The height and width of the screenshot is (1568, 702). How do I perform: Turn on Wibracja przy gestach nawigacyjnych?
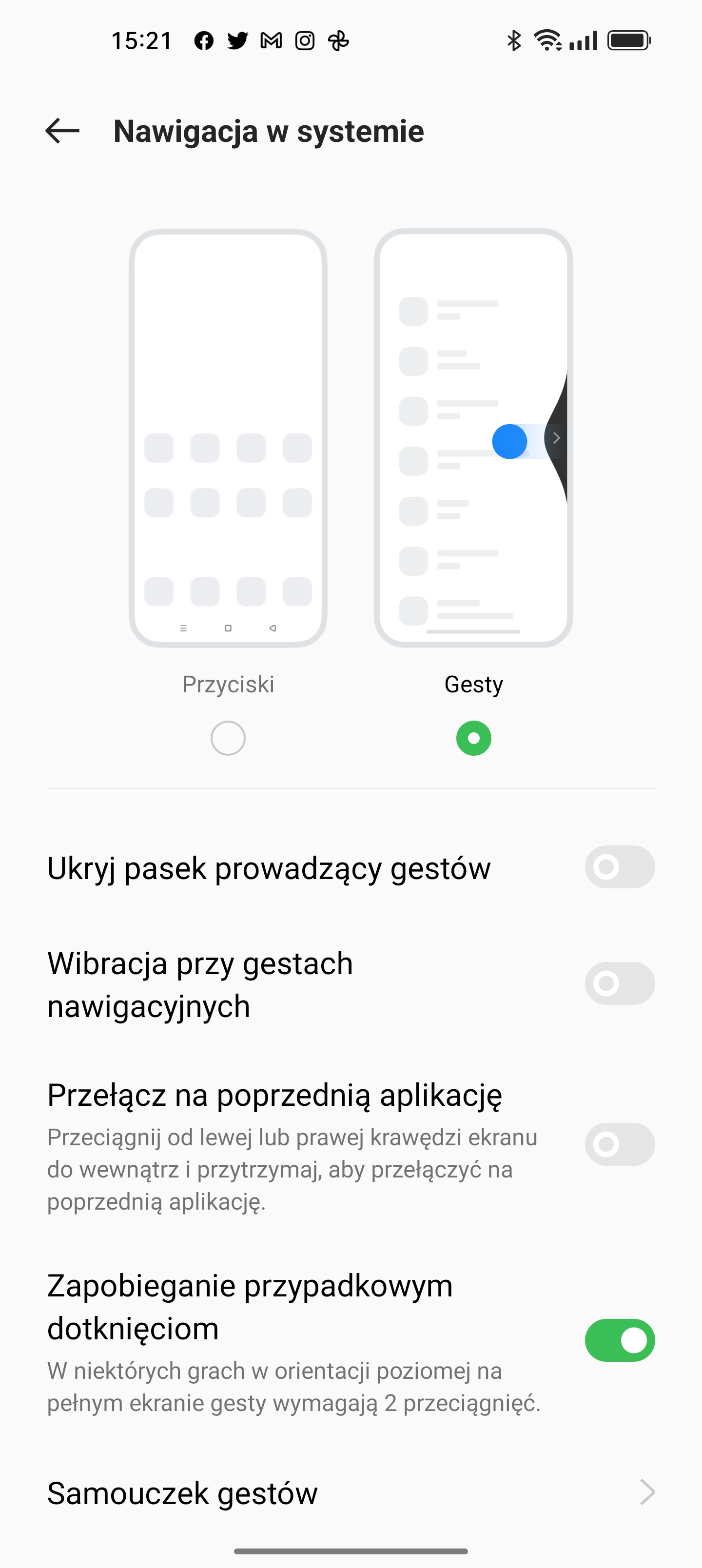click(619, 983)
